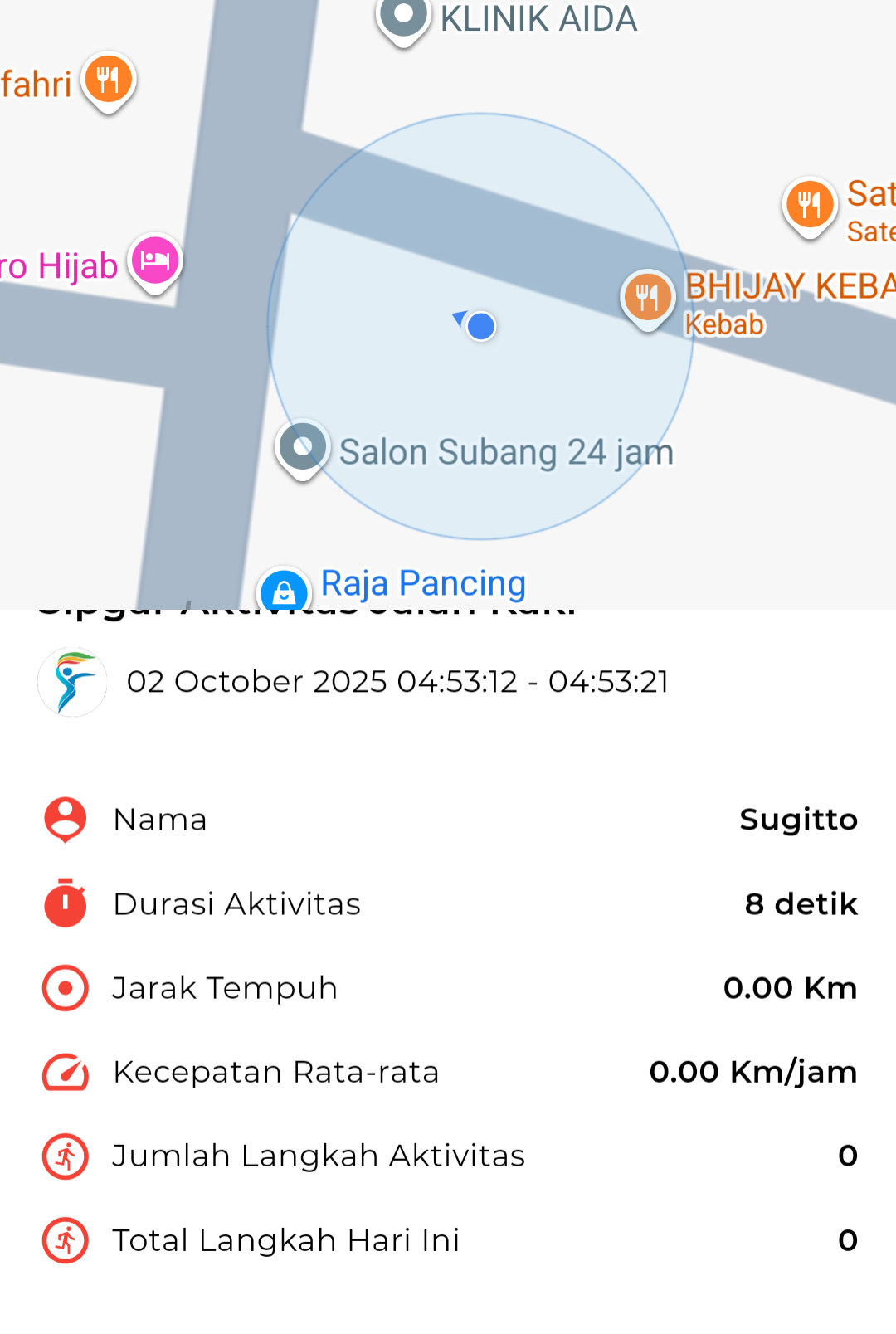Open the Sate restaurant marker

click(810, 204)
